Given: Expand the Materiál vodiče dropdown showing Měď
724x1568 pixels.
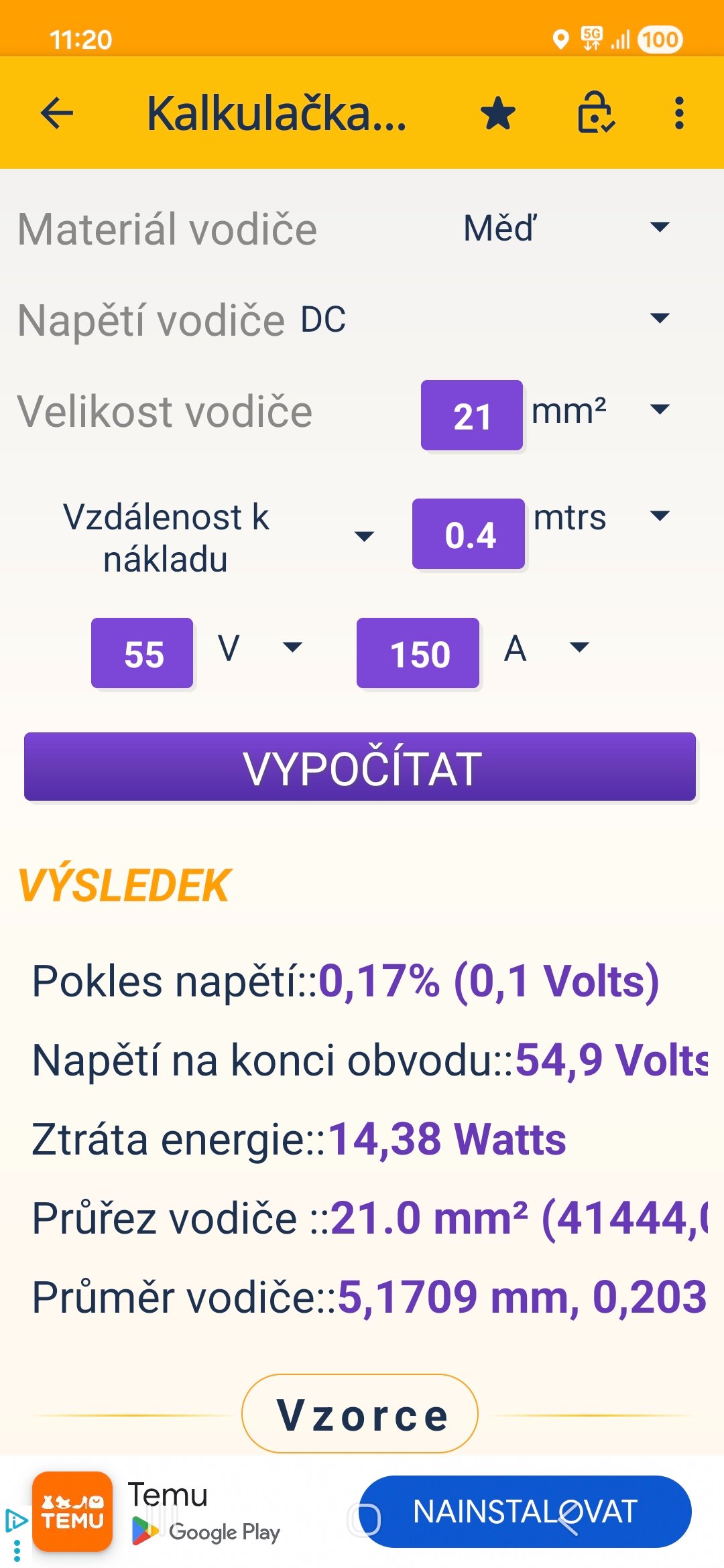Looking at the screenshot, I should click(x=565, y=228).
